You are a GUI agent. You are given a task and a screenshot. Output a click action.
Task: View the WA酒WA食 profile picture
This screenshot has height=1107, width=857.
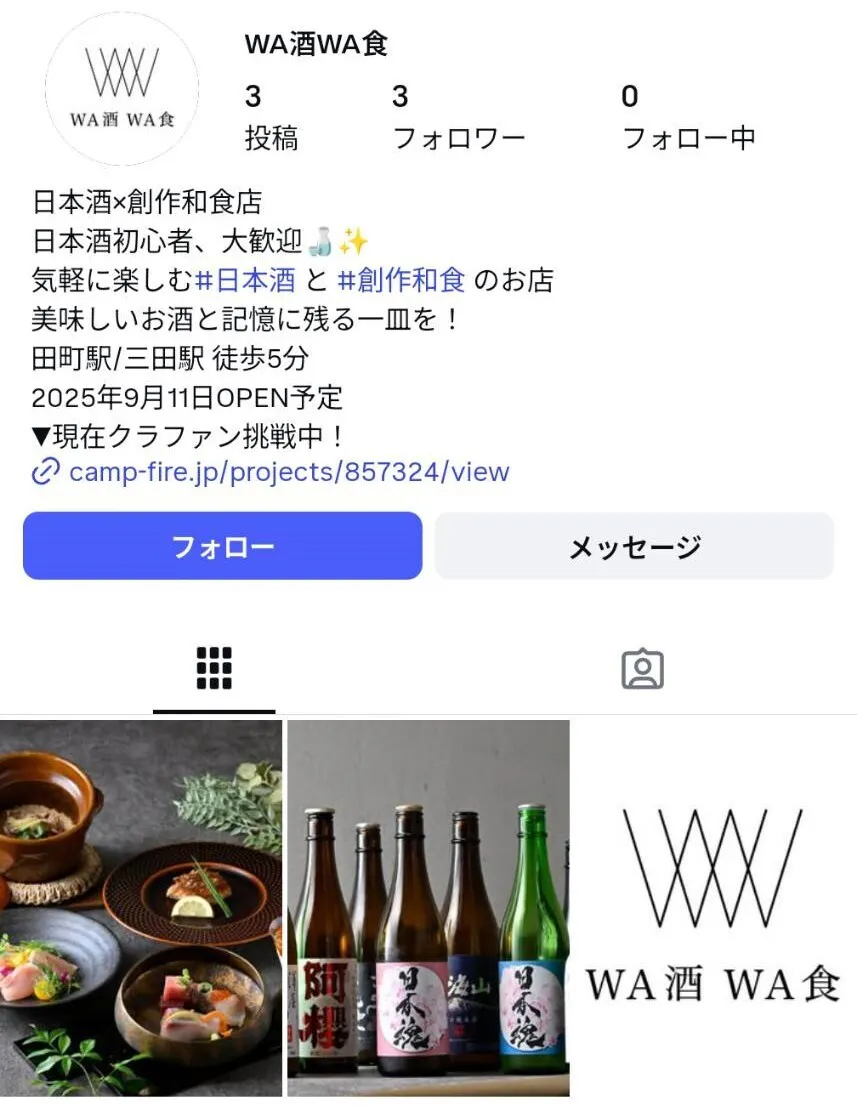click(x=122, y=89)
